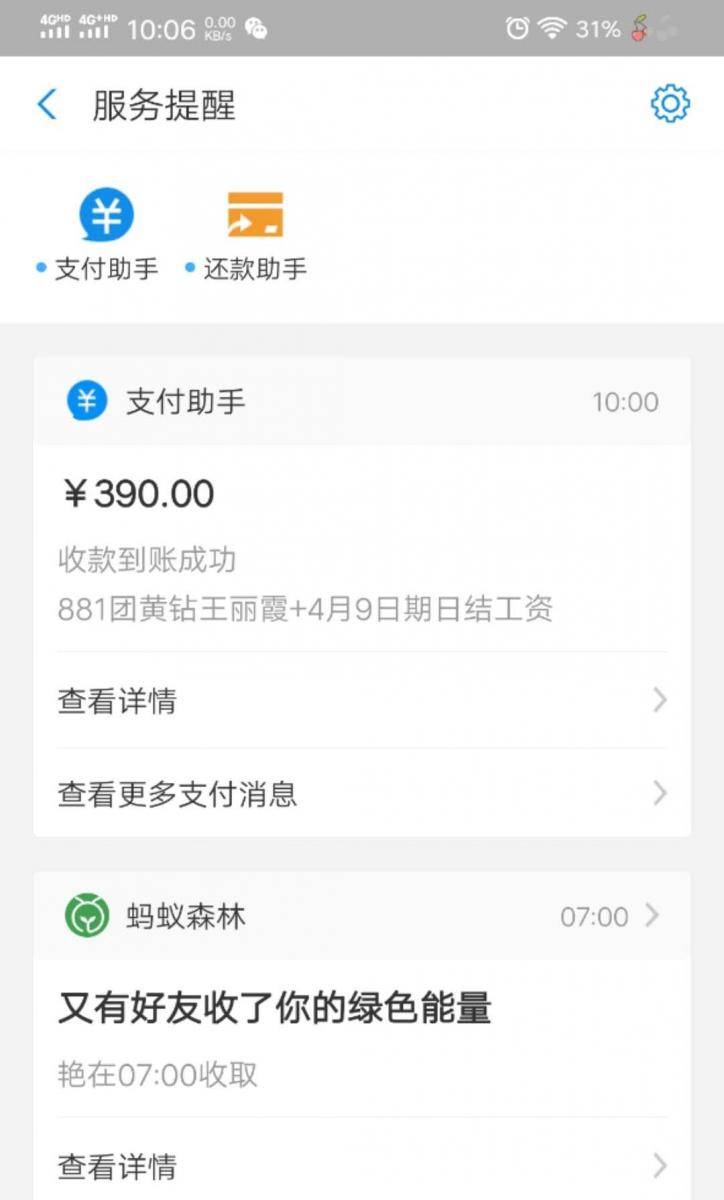Open 查看更多支付消息
The image size is (724, 1200).
[x=360, y=794]
